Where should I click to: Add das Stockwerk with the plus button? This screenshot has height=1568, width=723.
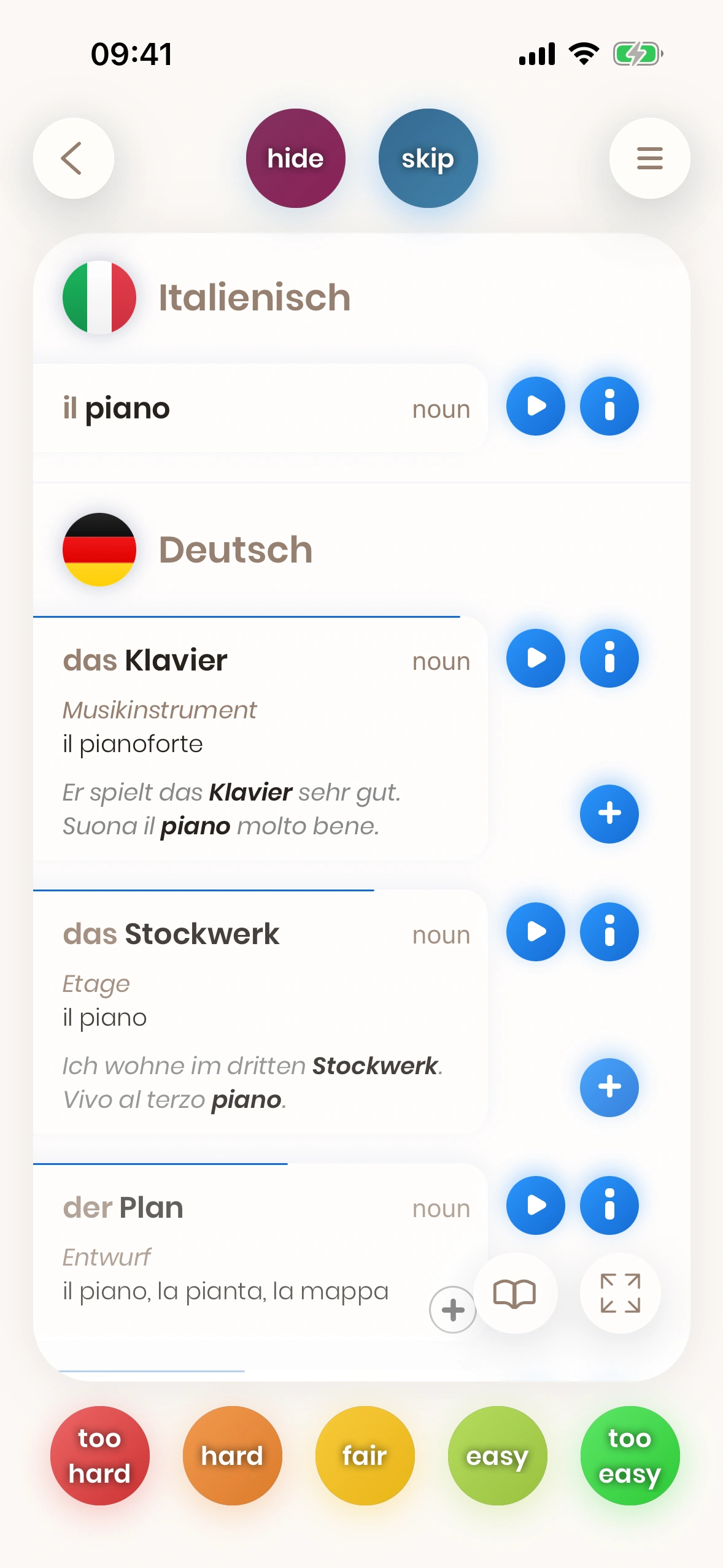point(609,1088)
